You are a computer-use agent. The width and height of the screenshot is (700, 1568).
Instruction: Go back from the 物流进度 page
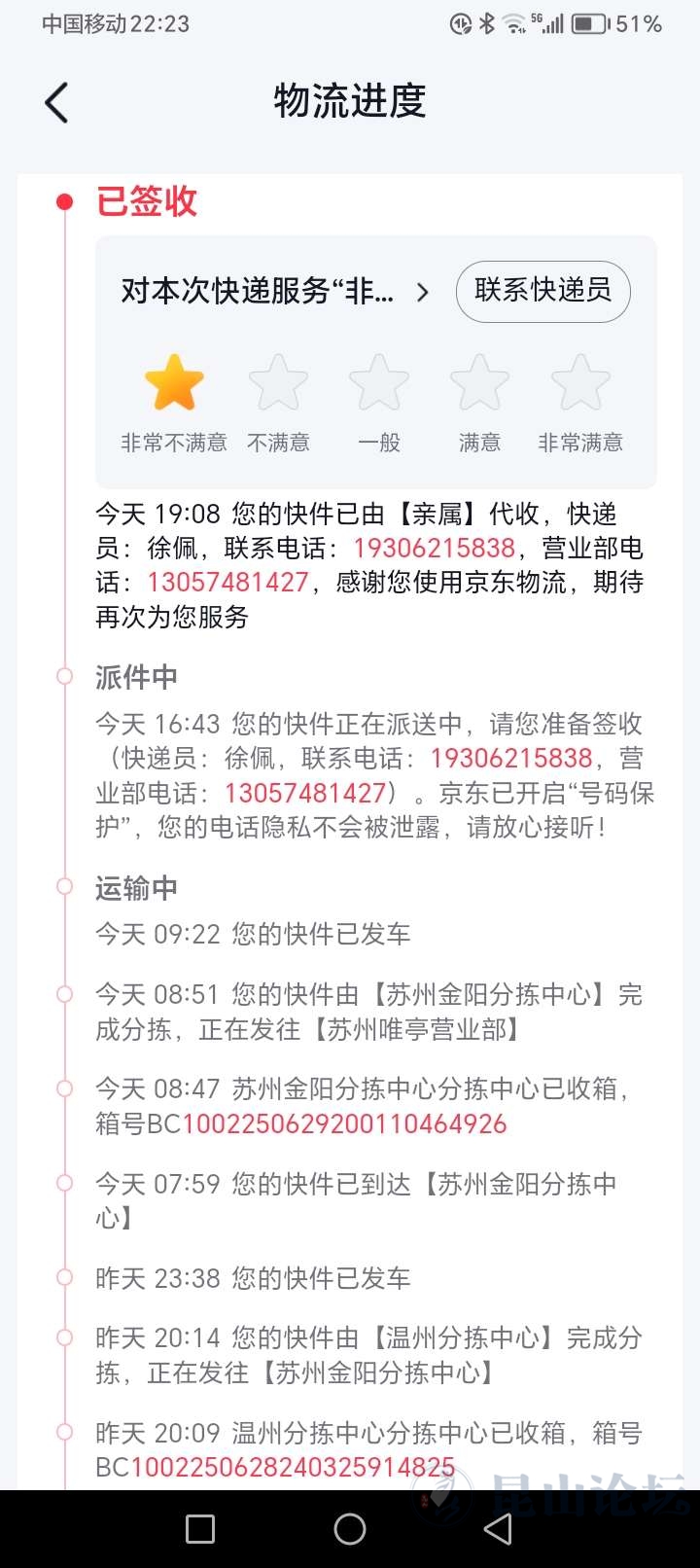click(x=56, y=103)
